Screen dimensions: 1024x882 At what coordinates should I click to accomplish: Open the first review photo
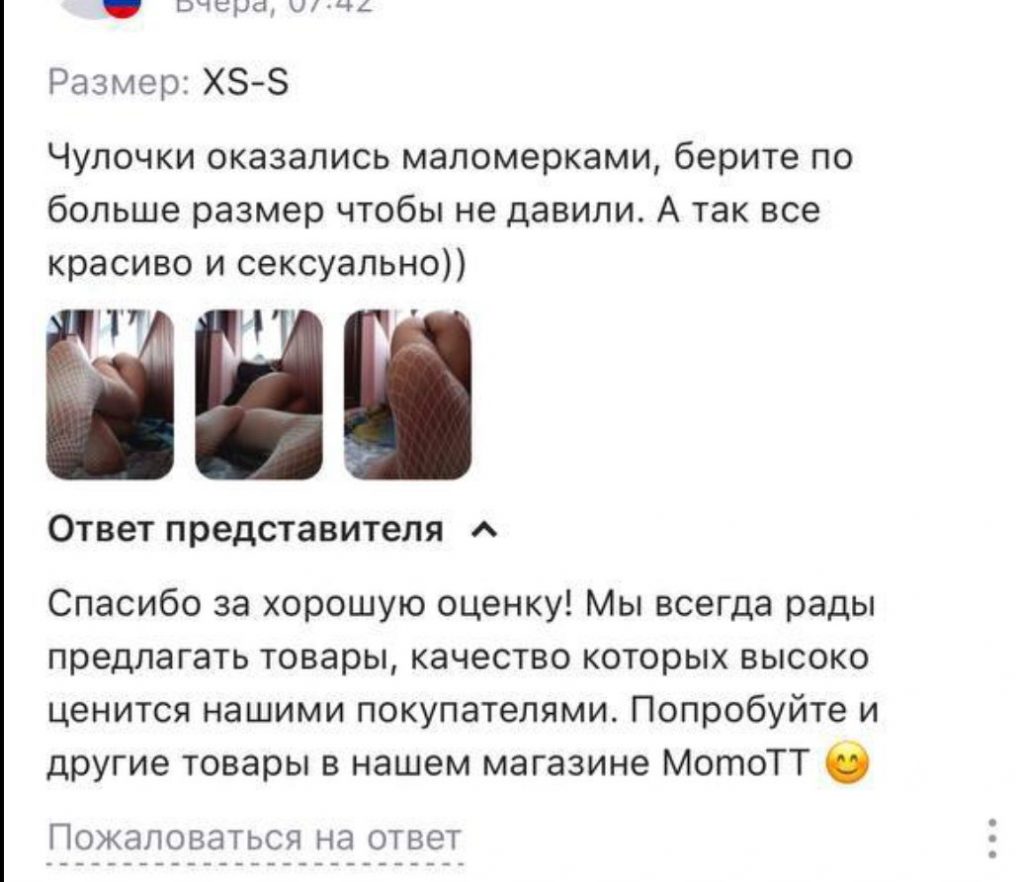pos(111,393)
